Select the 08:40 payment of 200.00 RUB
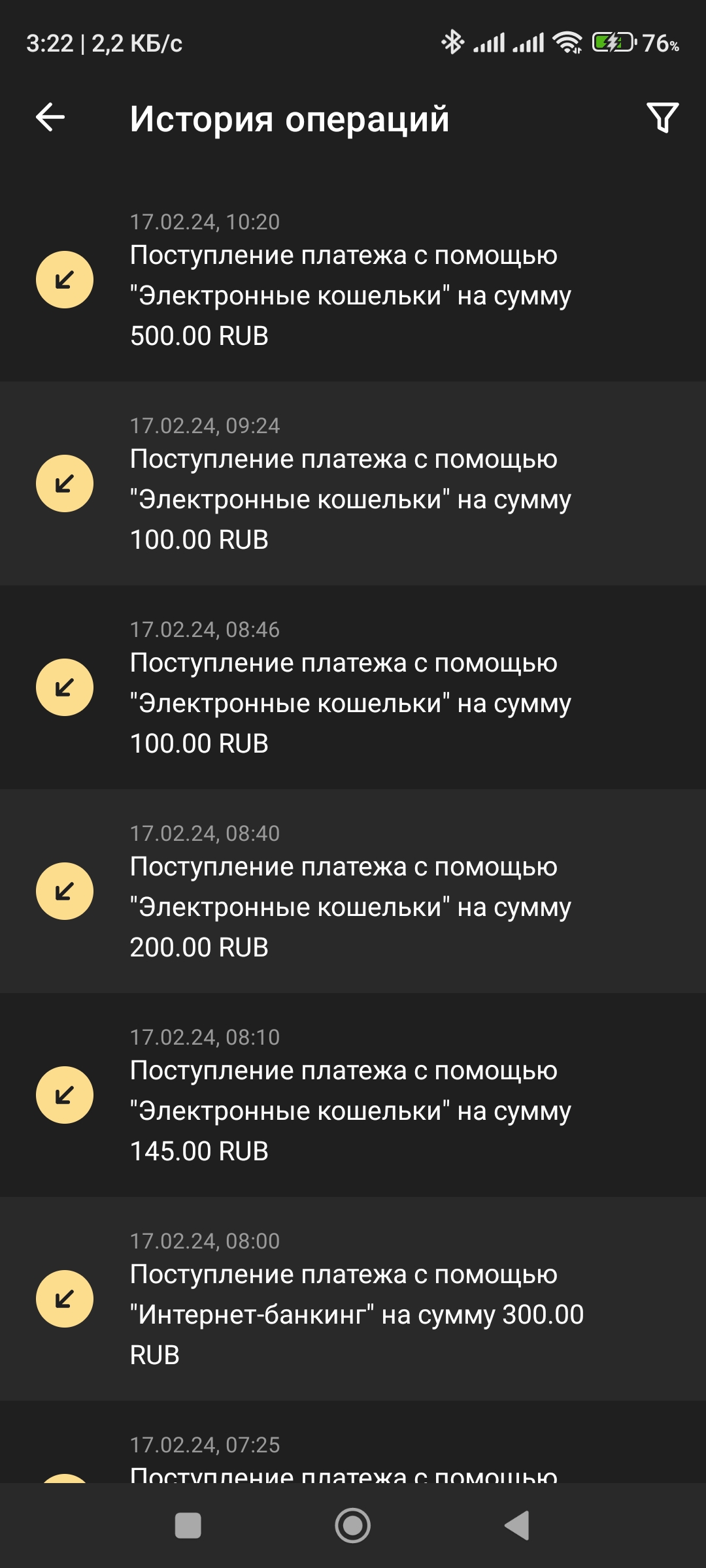This screenshot has height=1568, width=706. click(x=353, y=892)
